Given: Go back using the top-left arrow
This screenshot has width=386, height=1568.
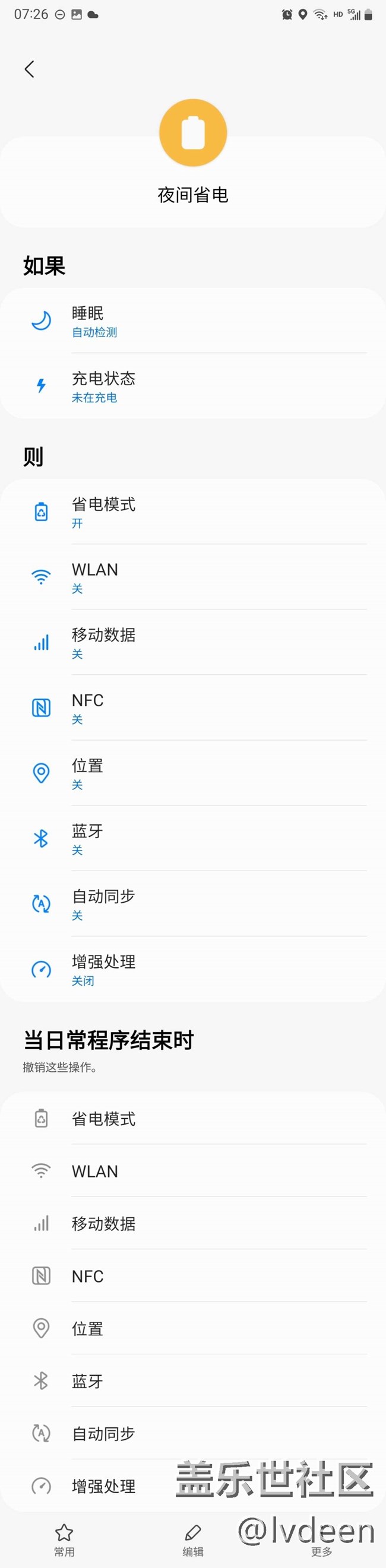Looking at the screenshot, I should 29,69.
